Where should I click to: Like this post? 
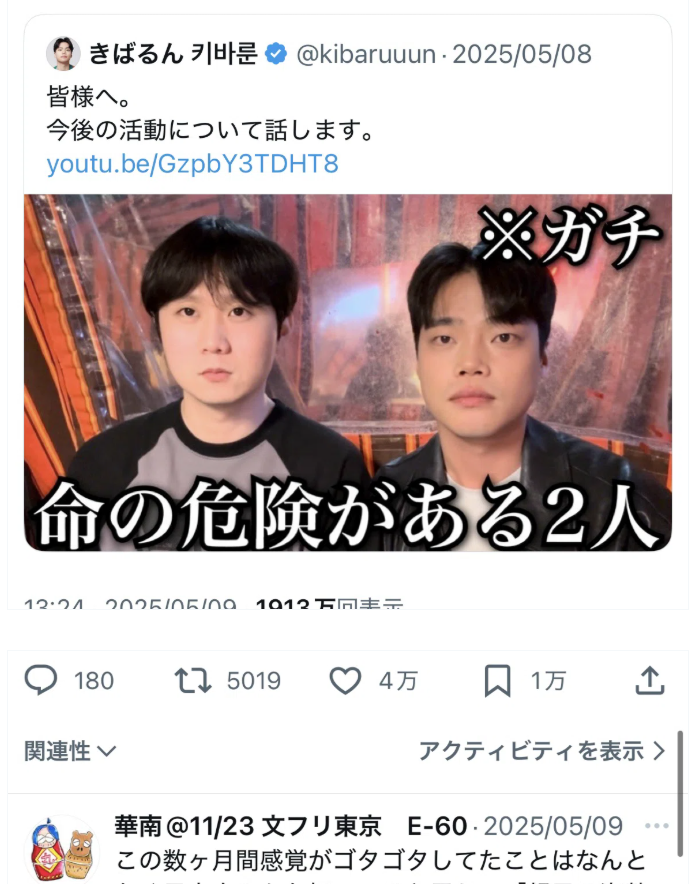345,681
